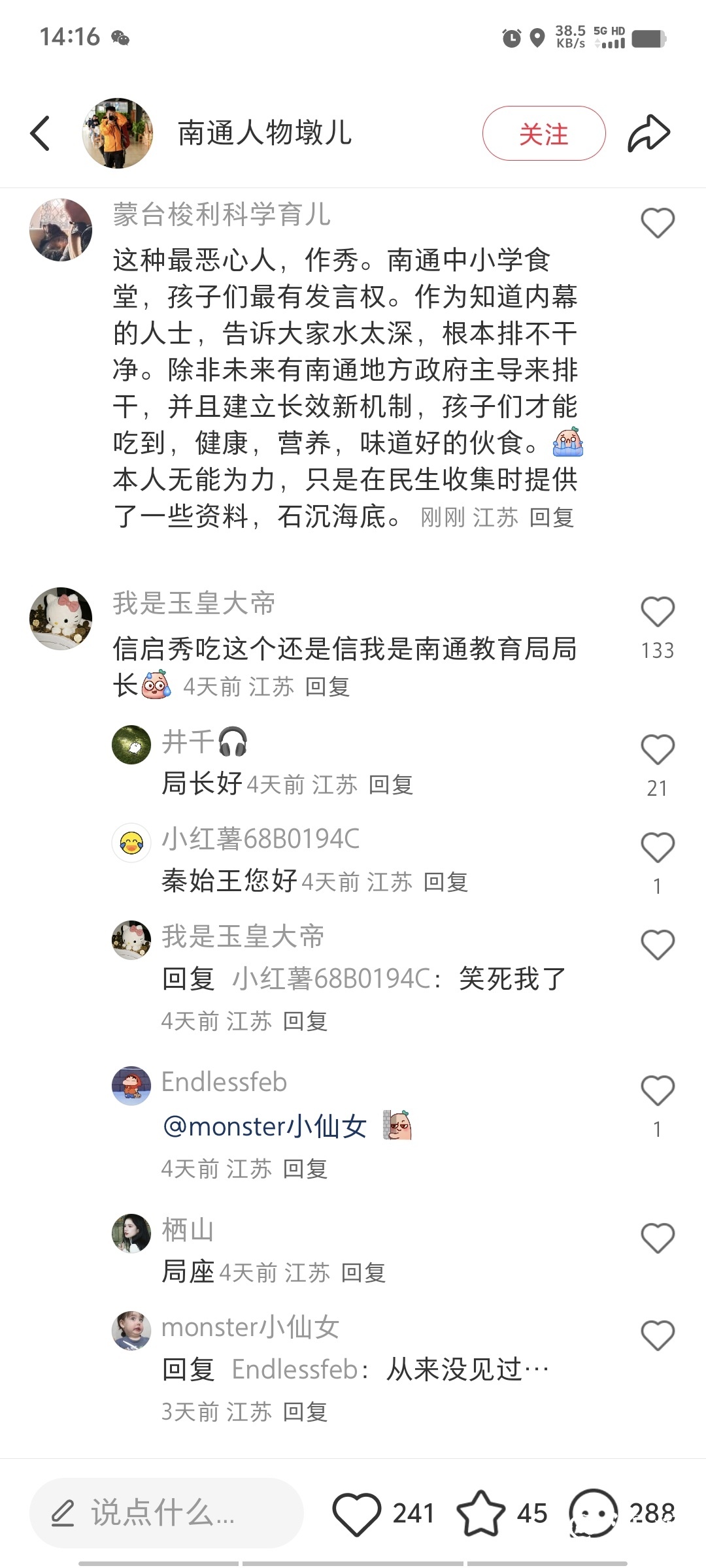Like monster小仙女's reply
The width and height of the screenshot is (706, 1568).
[x=657, y=1335]
